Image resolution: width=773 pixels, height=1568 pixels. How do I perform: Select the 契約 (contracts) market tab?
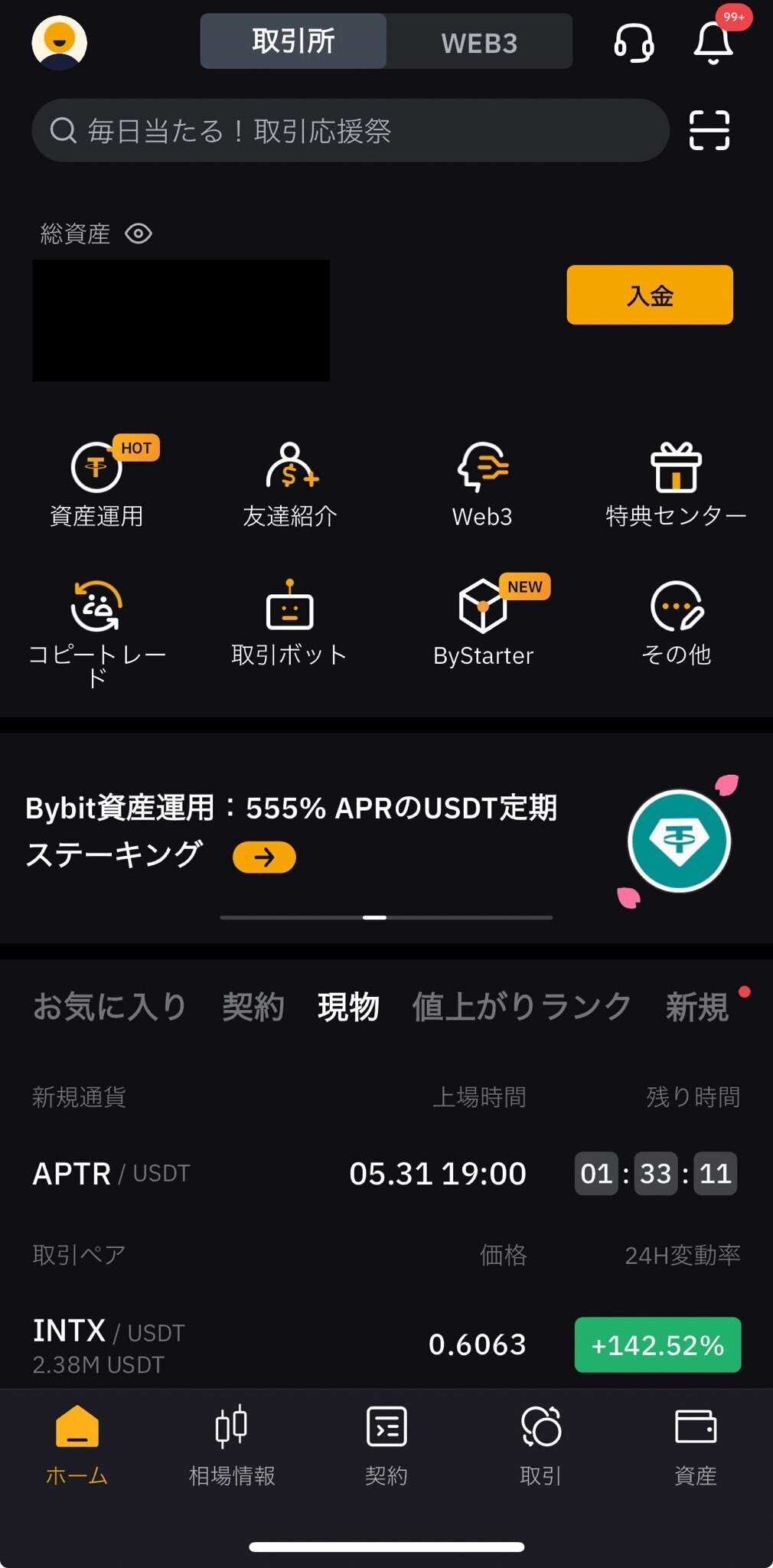point(253,1007)
